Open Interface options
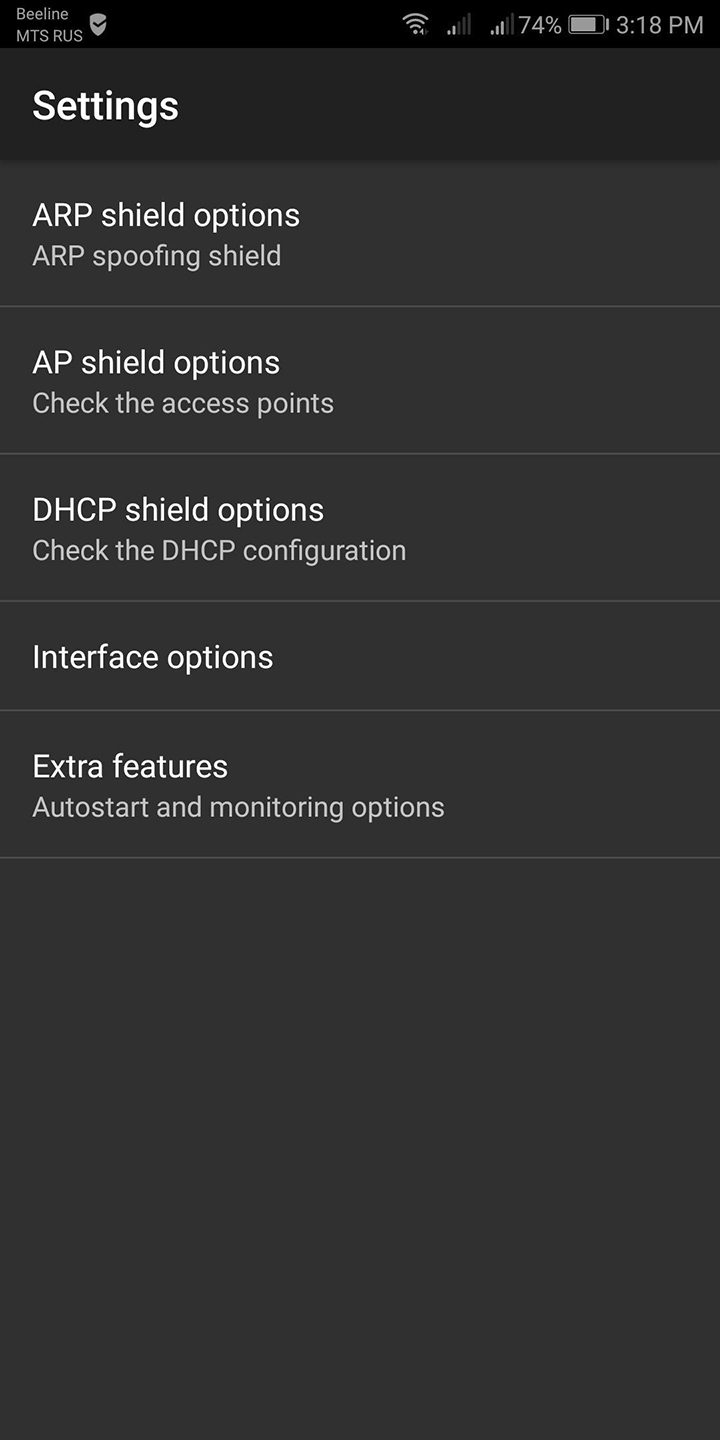720x1440 pixels. 153,657
